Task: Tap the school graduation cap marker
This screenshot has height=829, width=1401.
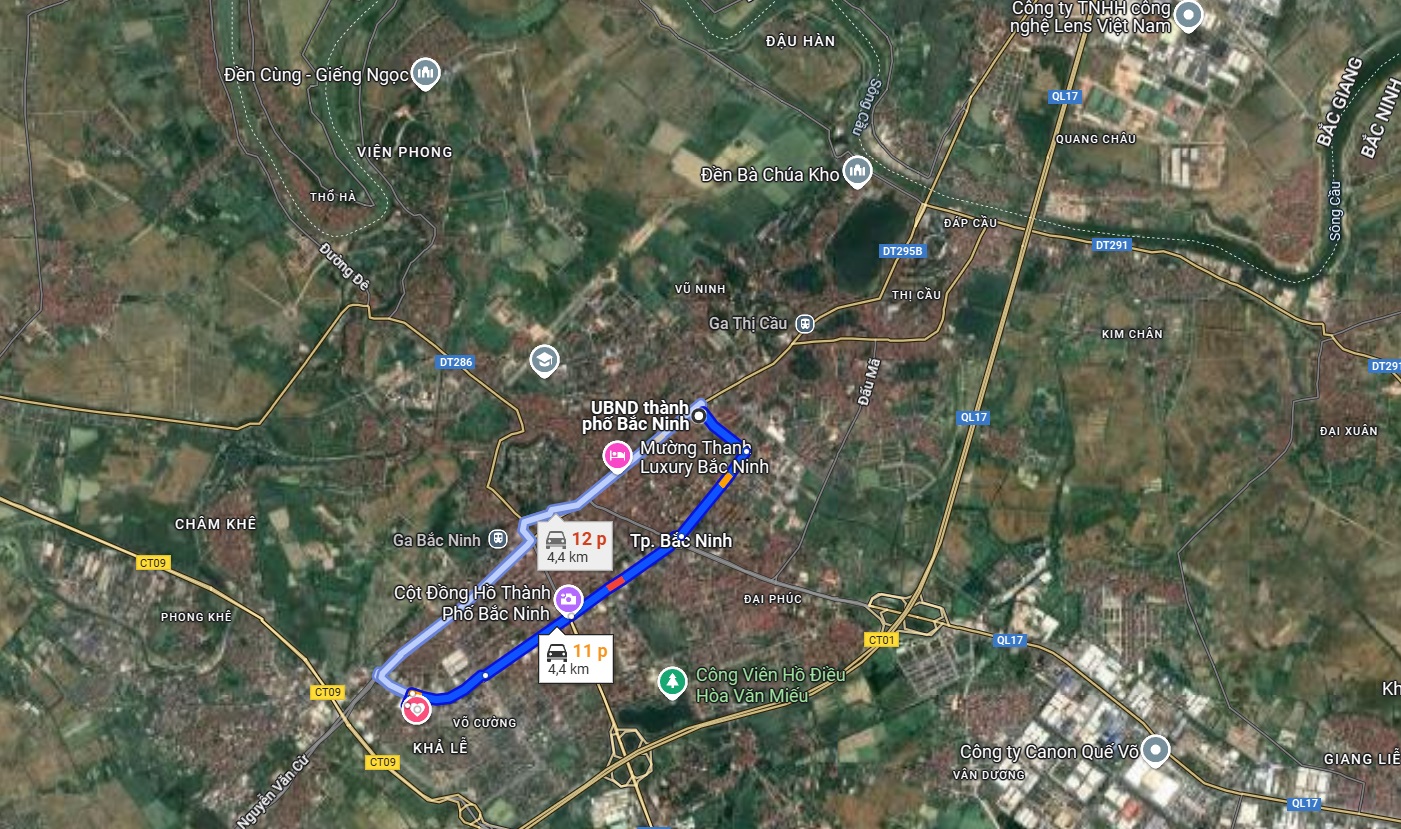Action: [x=544, y=361]
